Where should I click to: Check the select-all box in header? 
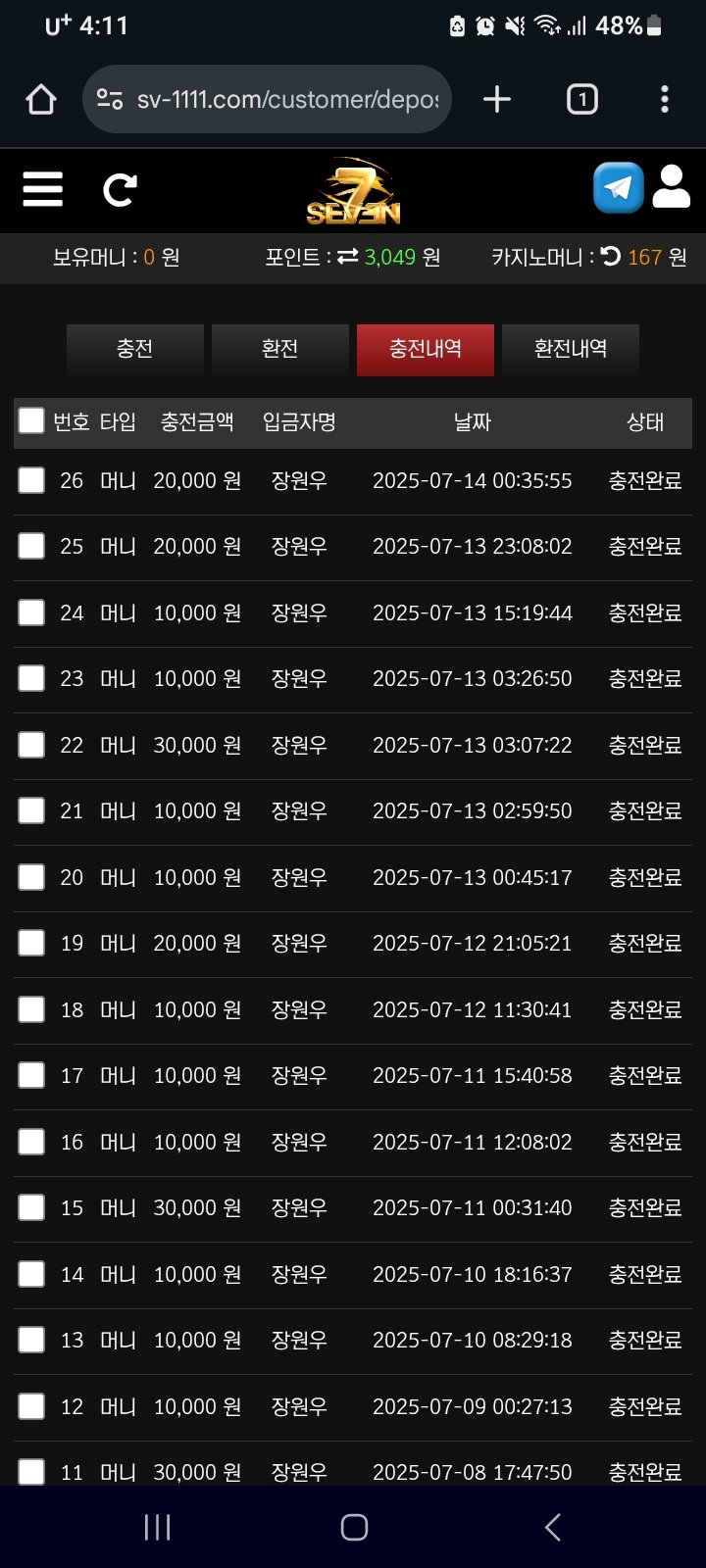point(31,421)
